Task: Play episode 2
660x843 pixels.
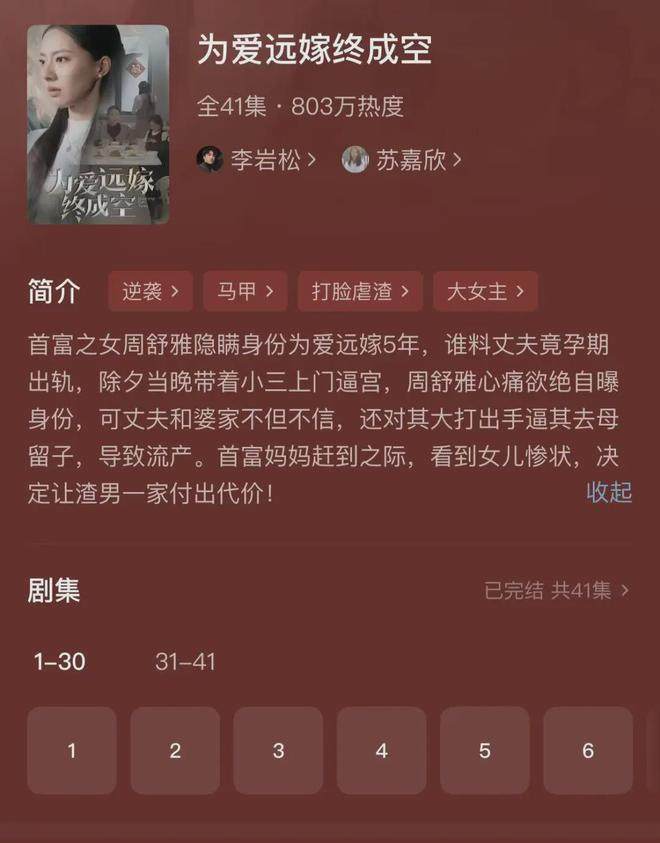Action: 175,750
